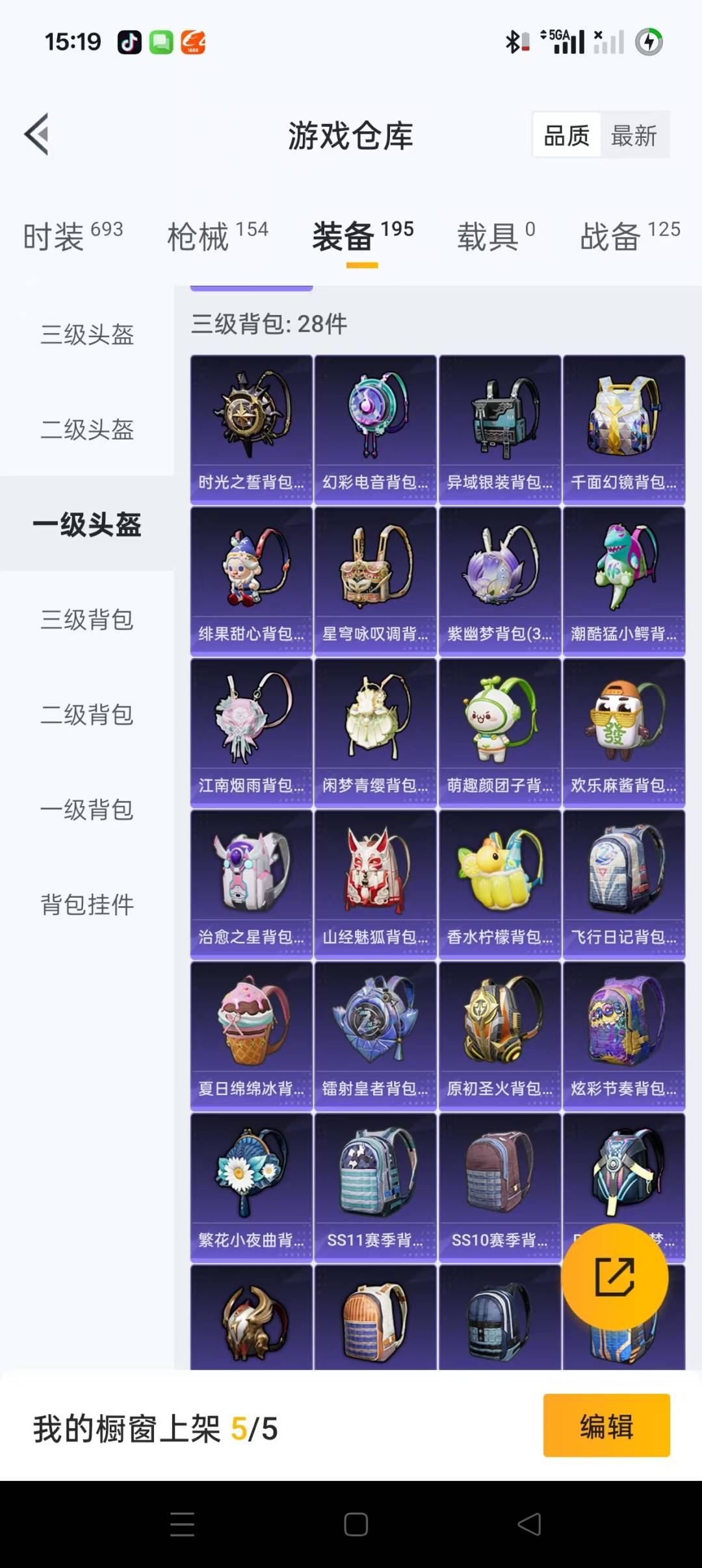The width and height of the screenshot is (702, 1568).
Task: Tap the yellow floating share button
Action: click(x=614, y=1277)
